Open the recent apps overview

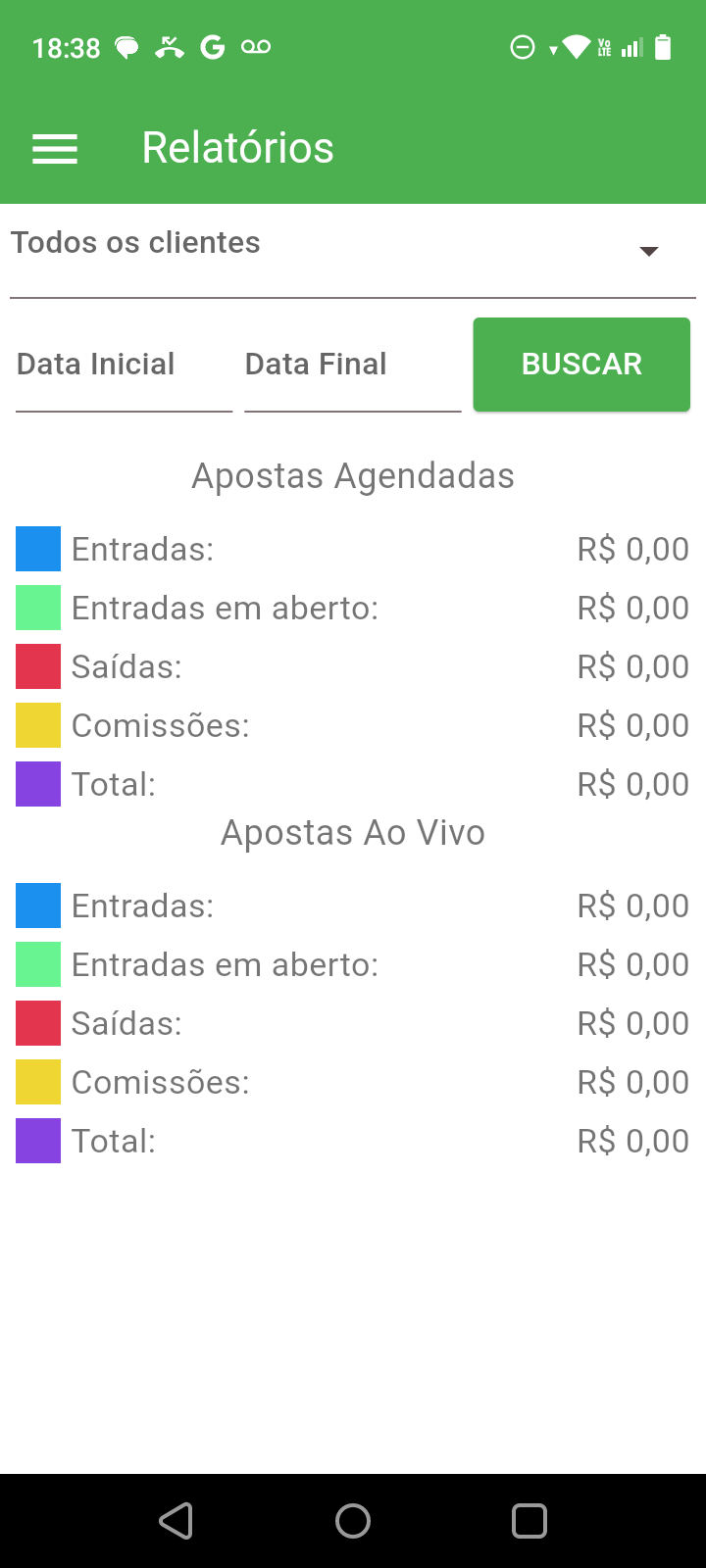[x=529, y=1521]
